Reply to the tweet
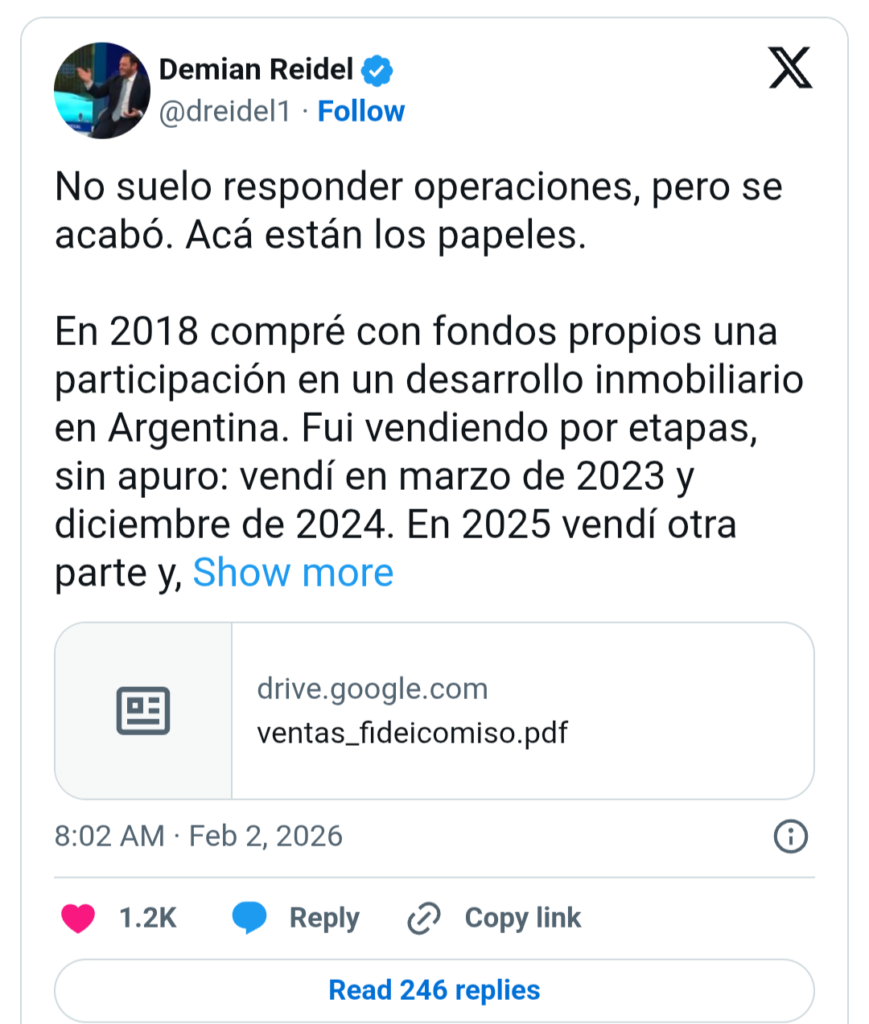This screenshot has width=869, height=1024. [x=296, y=918]
